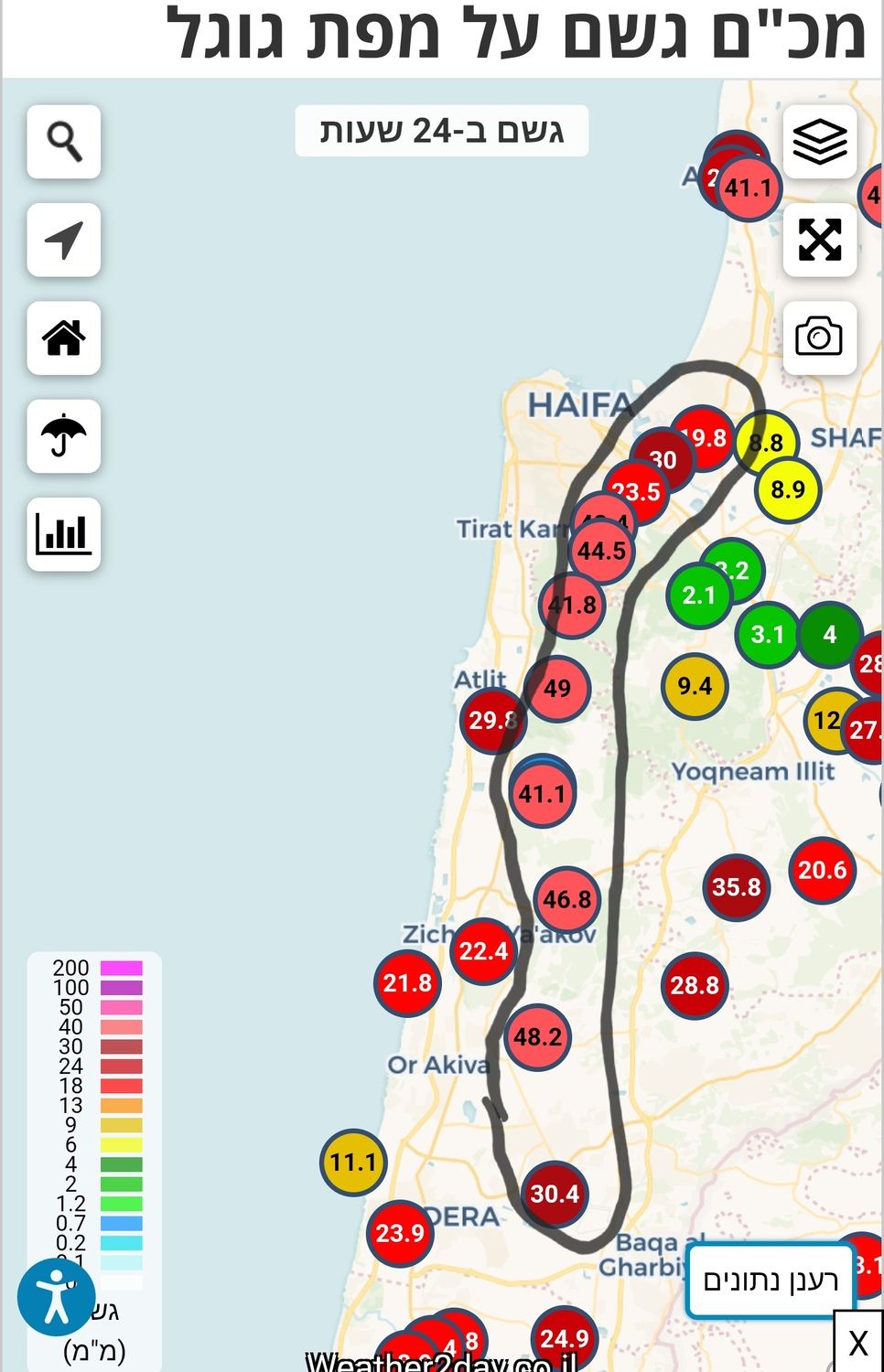This screenshot has width=884, height=1372.
Task: Open the map layers selector
Action: (x=820, y=142)
